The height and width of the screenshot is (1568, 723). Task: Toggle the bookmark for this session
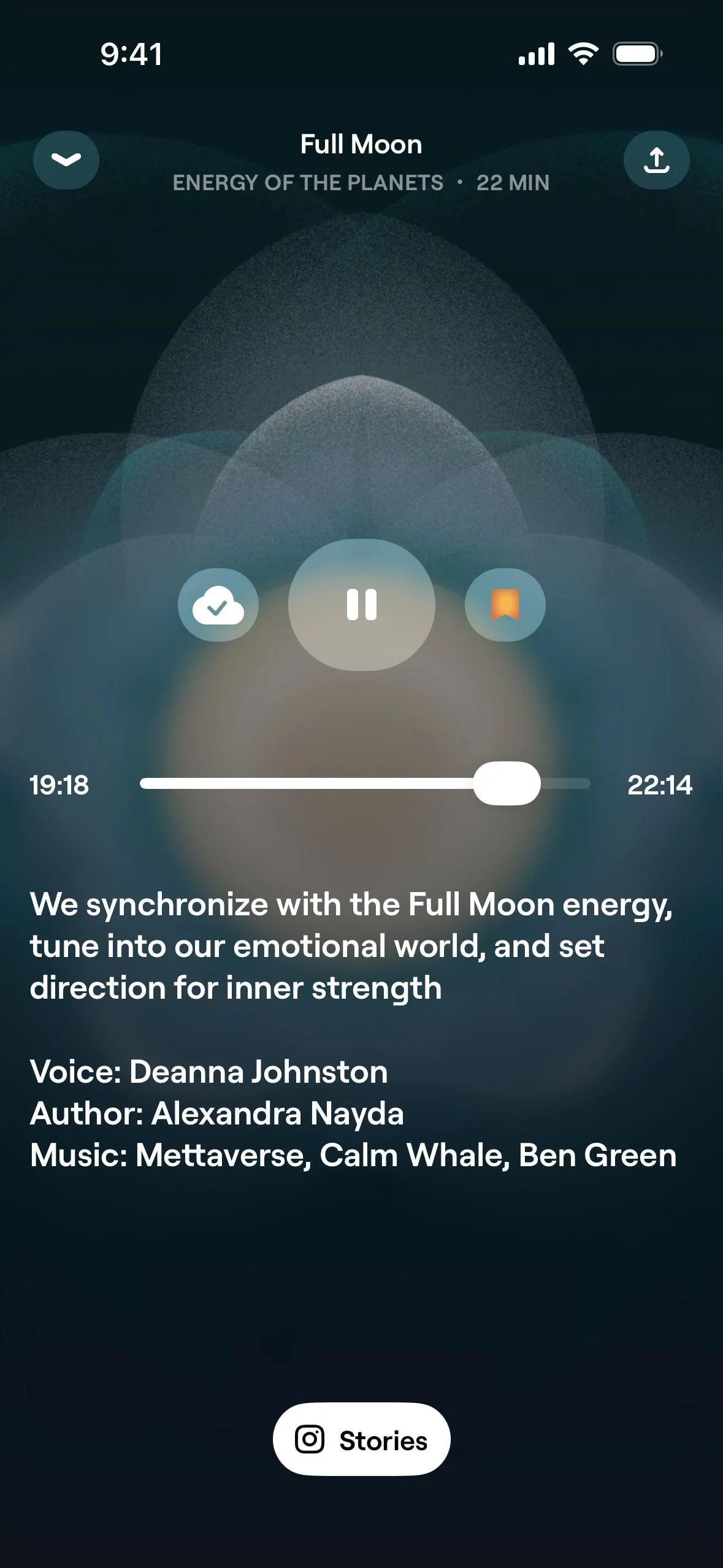505,605
